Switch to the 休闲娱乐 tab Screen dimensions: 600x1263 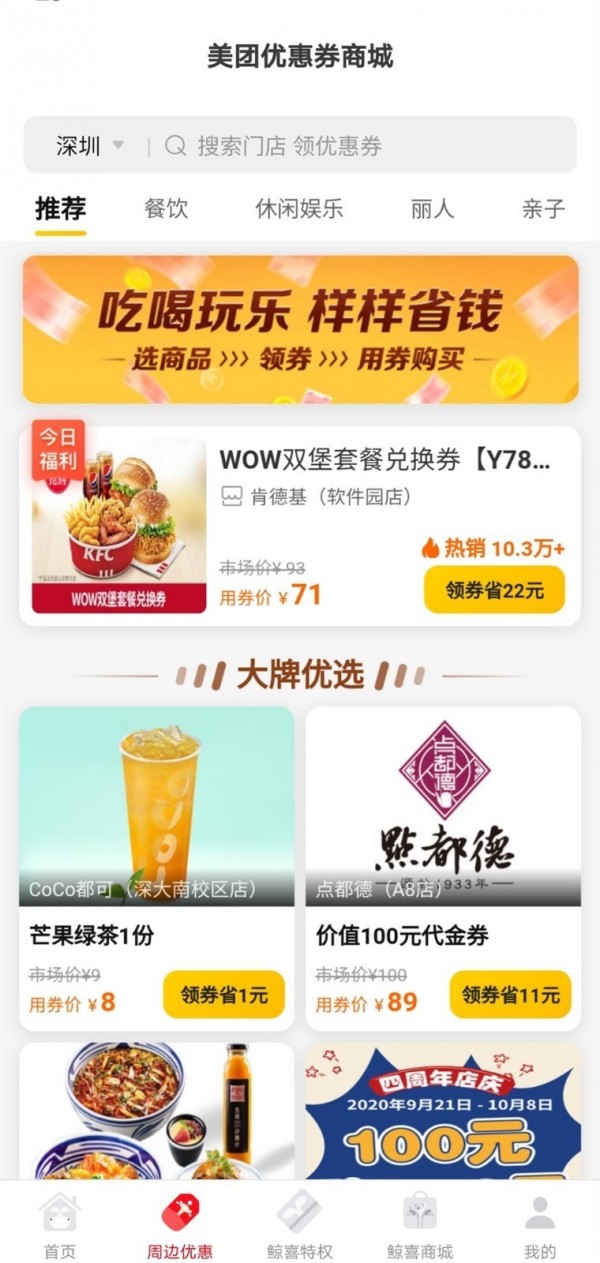click(299, 209)
